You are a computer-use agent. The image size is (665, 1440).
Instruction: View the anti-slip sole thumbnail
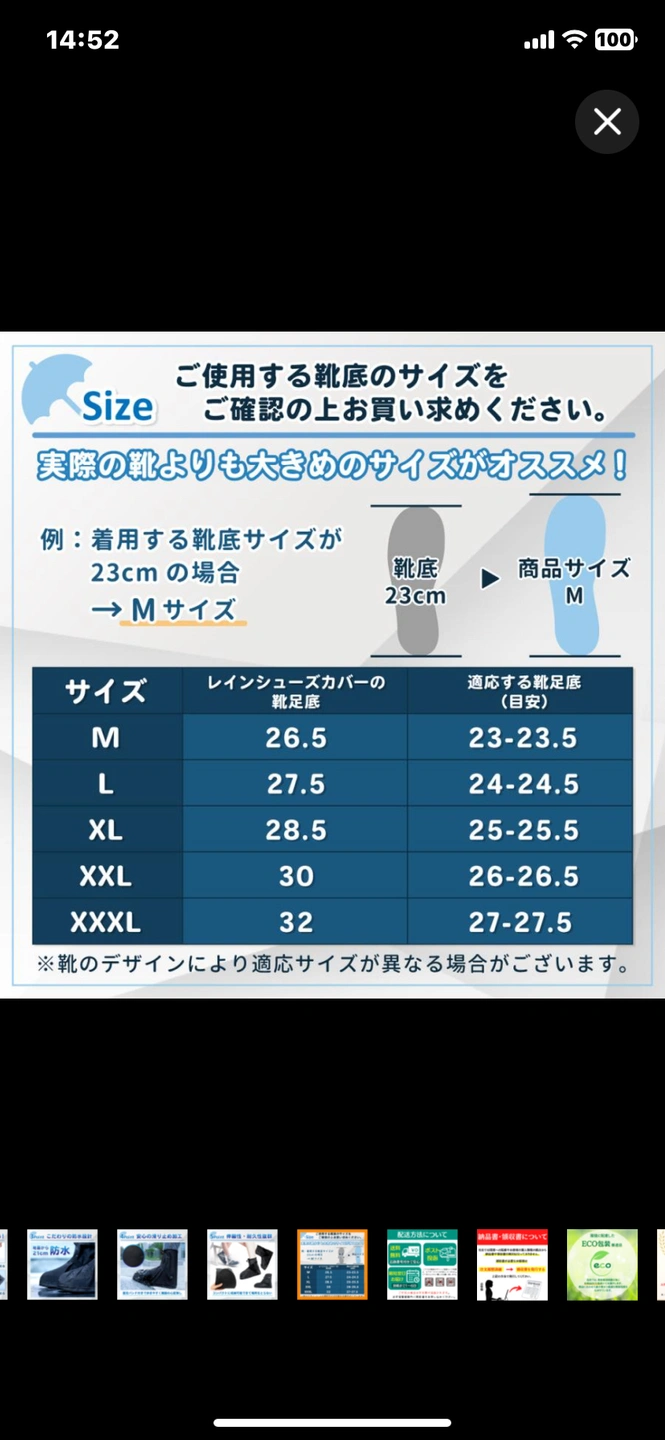(x=152, y=1264)
